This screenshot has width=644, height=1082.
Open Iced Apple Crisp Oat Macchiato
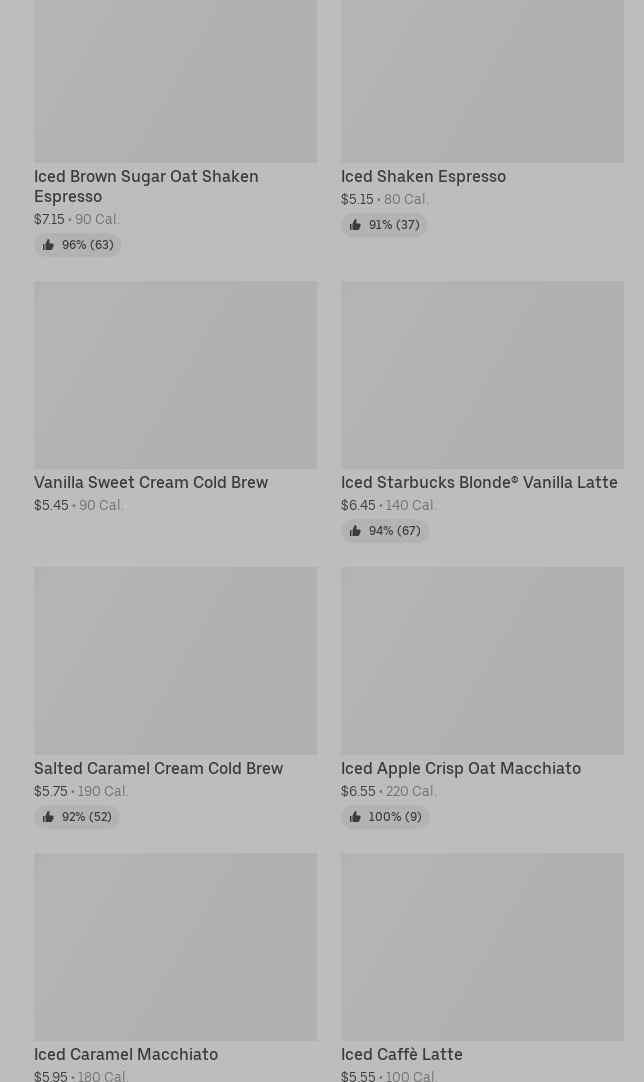pos(482,697)
